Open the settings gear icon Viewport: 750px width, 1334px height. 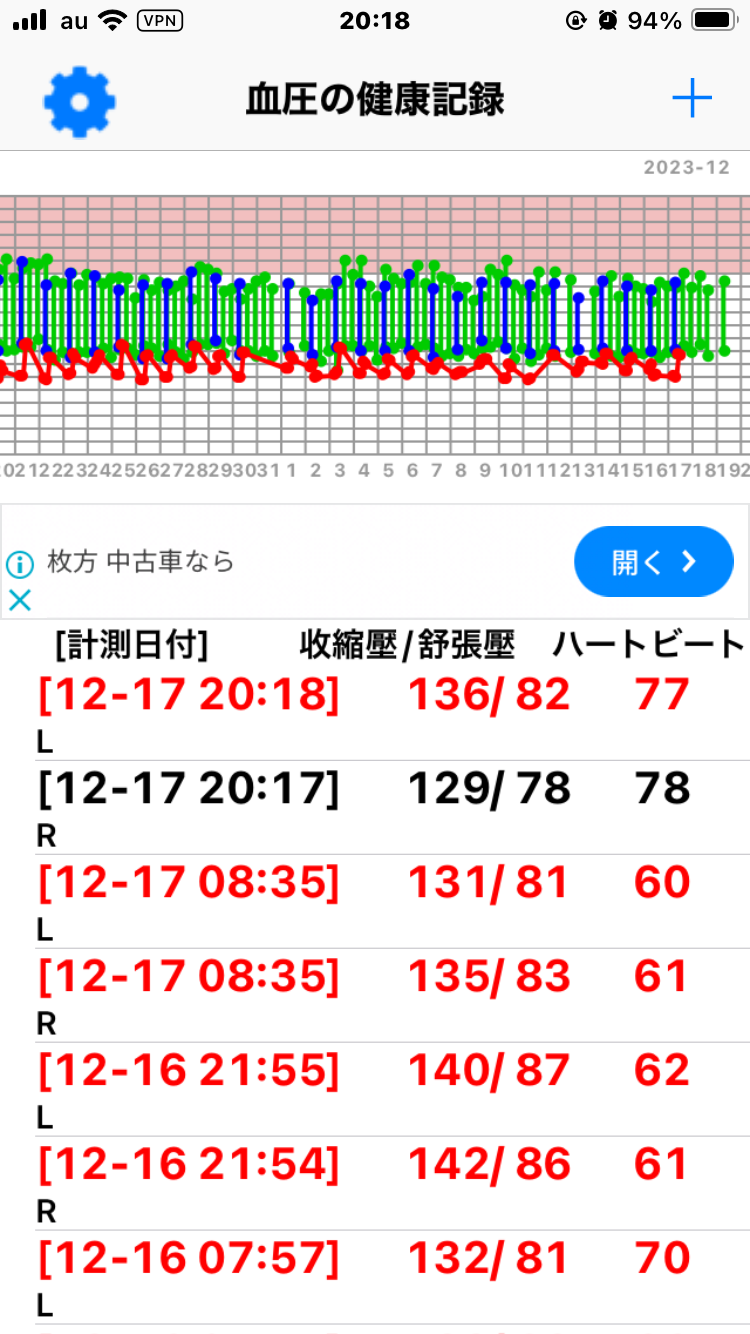click(x=80, y=100)
